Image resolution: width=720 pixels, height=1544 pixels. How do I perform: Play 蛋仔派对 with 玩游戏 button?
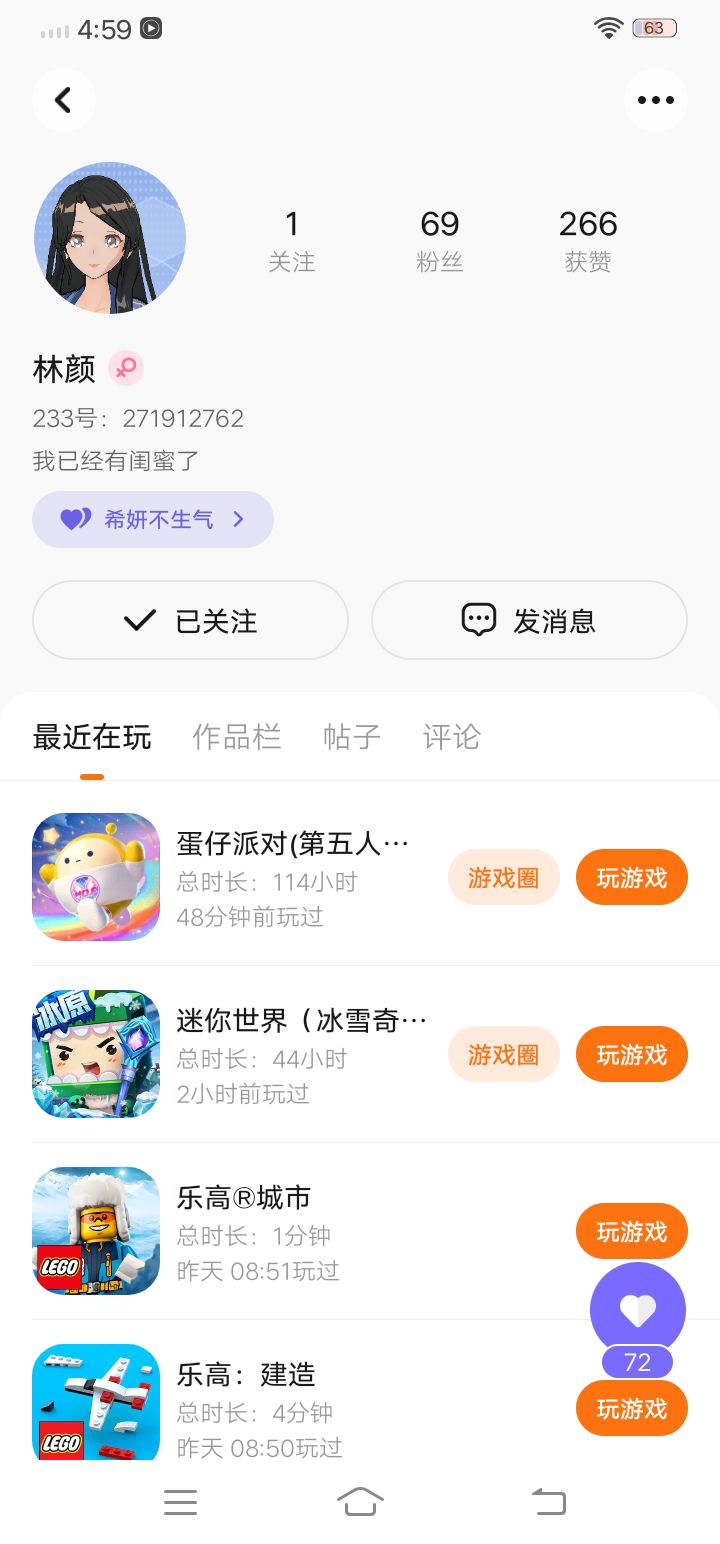pyautogui.click(x=631, y=878)
